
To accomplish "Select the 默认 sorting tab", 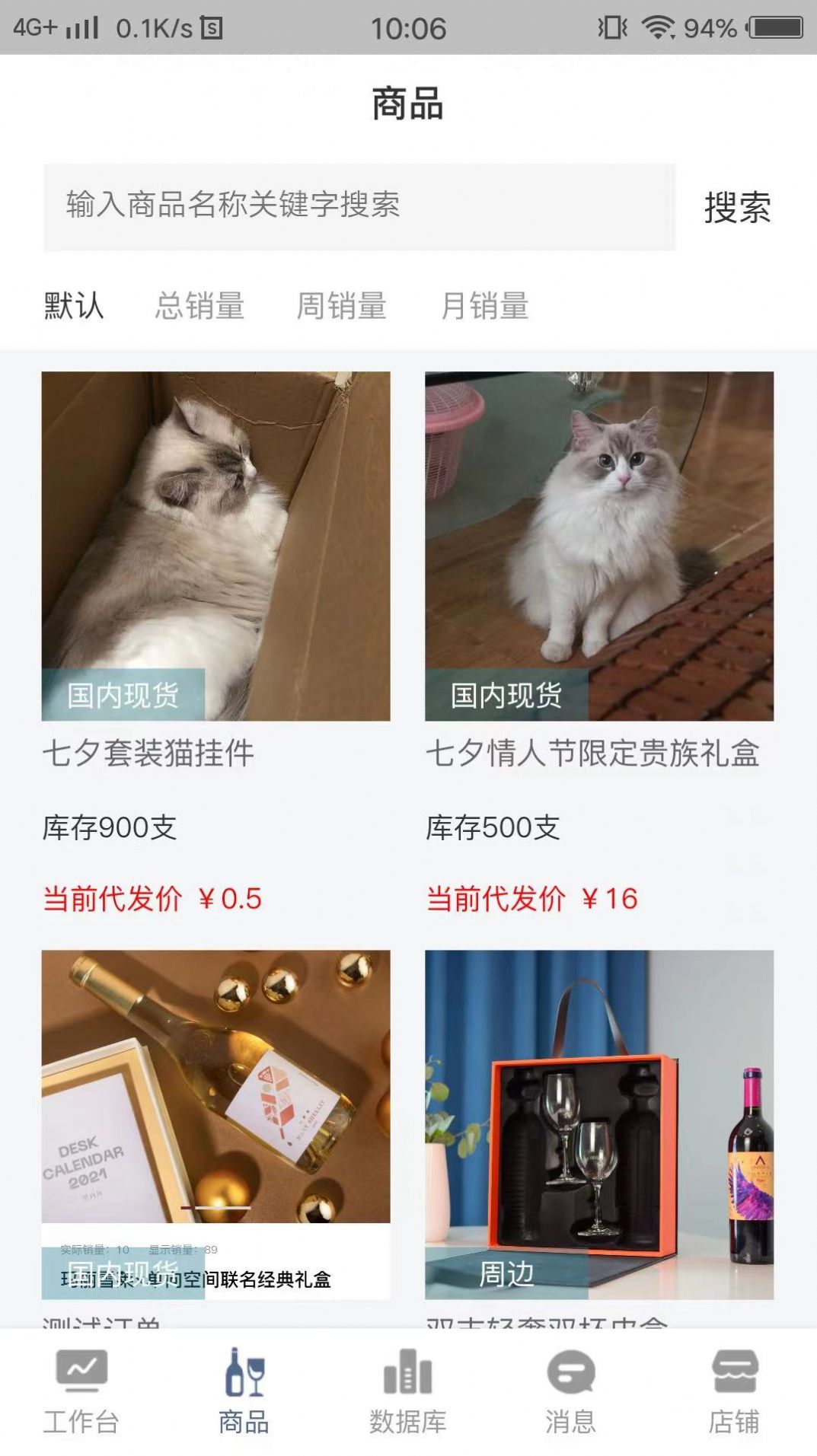I will [x=74, y=306].
